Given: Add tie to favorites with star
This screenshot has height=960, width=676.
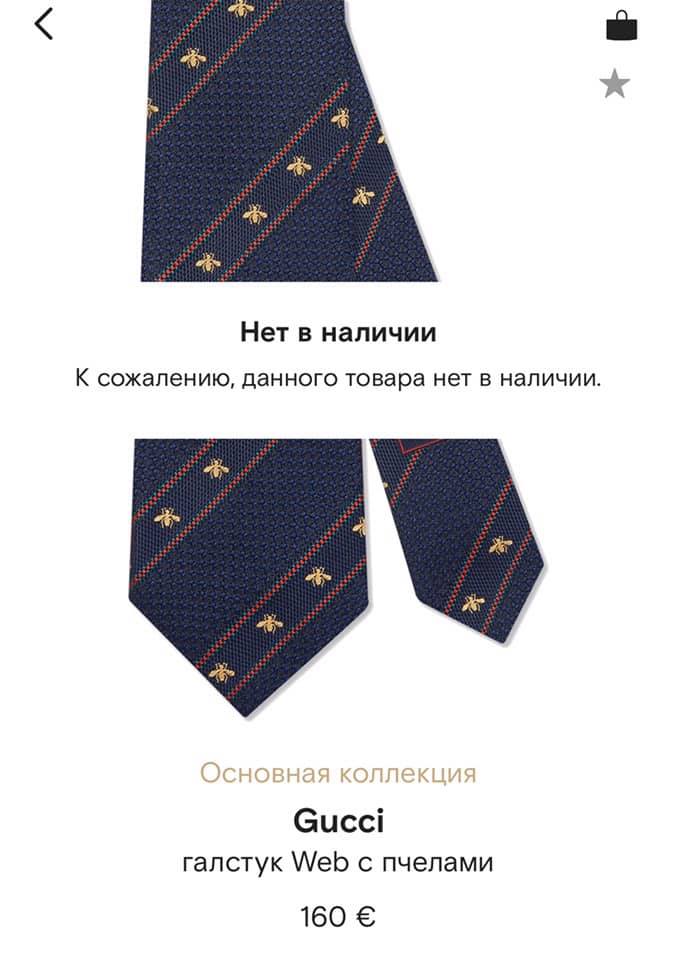Looking at the screenshot, I should [x=615, y=85].
